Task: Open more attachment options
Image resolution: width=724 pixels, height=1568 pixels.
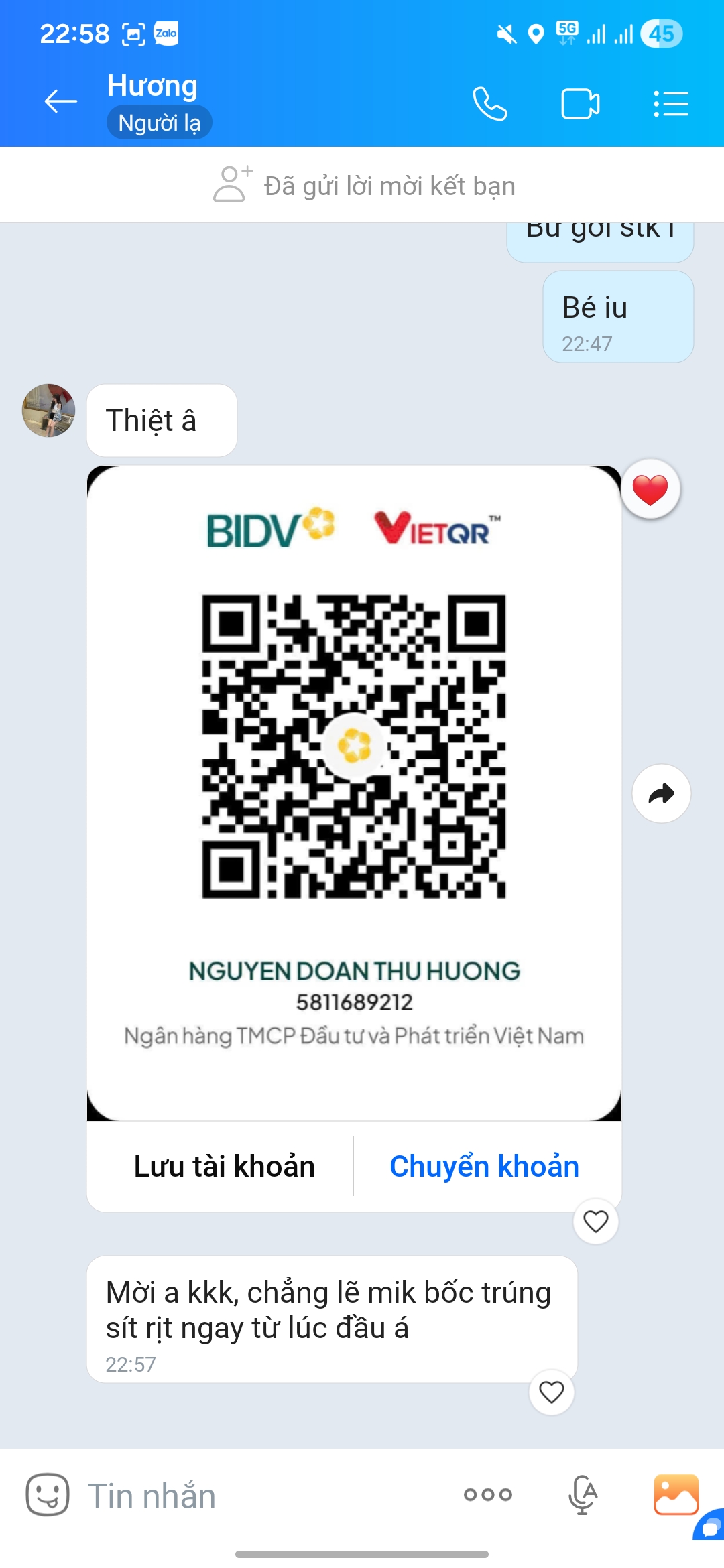Action: pyautogui.click(x=488, y=1494)
